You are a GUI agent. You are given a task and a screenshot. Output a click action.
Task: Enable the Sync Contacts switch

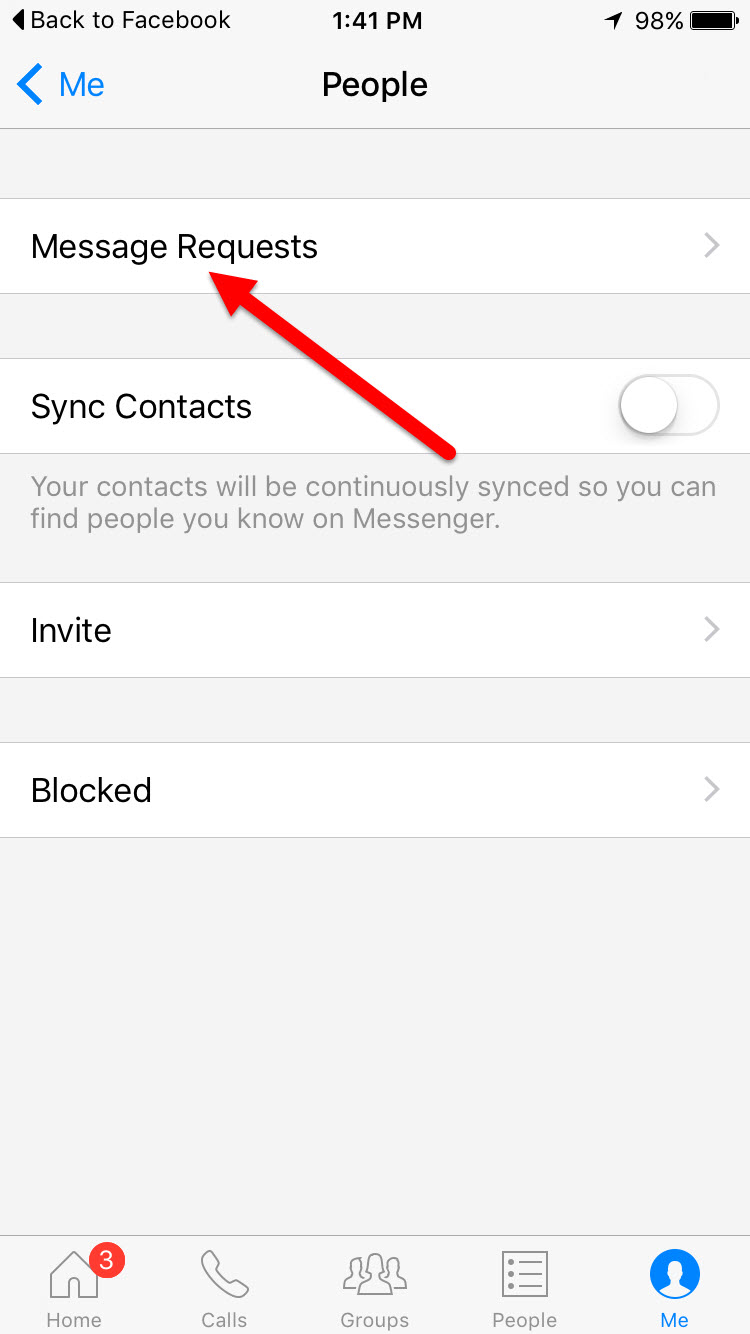coord(669,405)
